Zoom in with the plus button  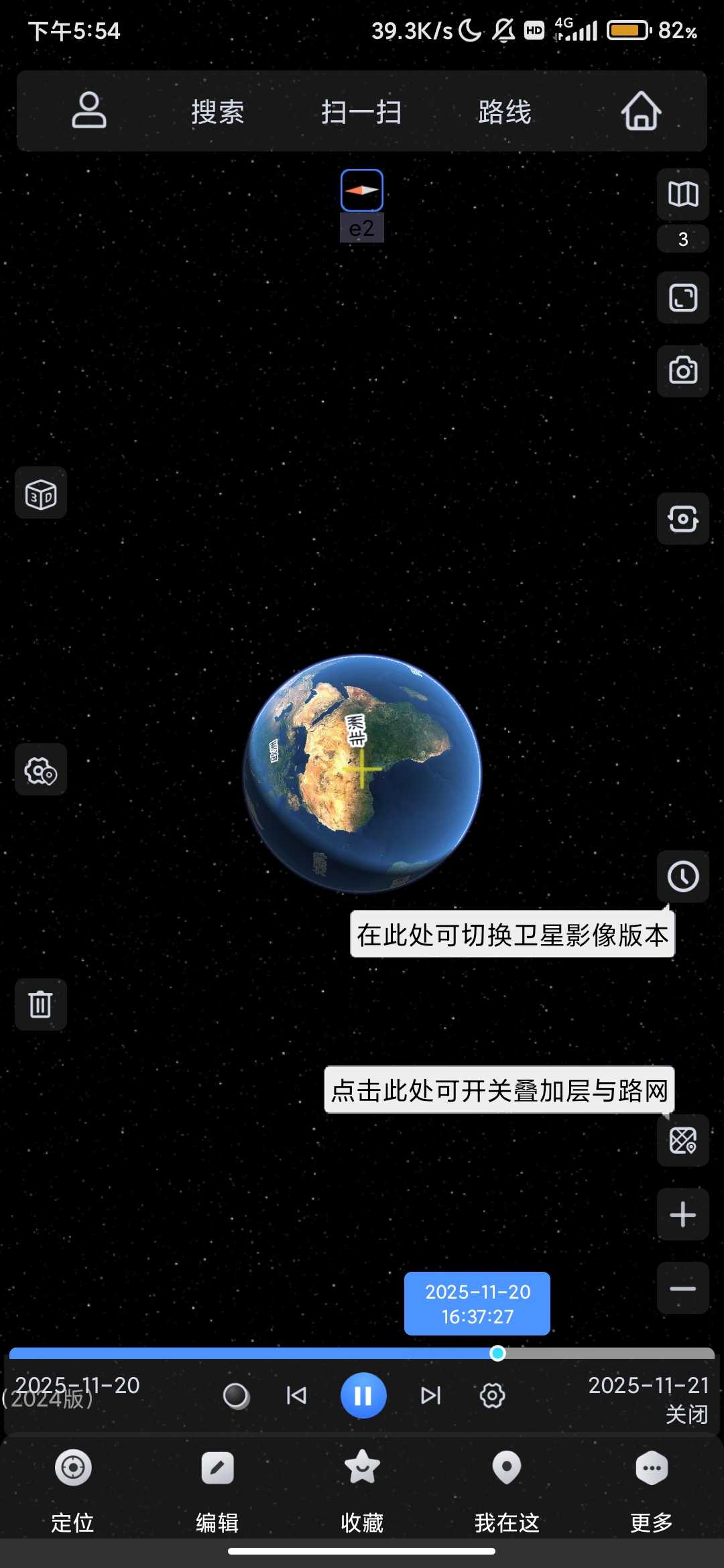pyautogui.click(x=682, y=1216)
